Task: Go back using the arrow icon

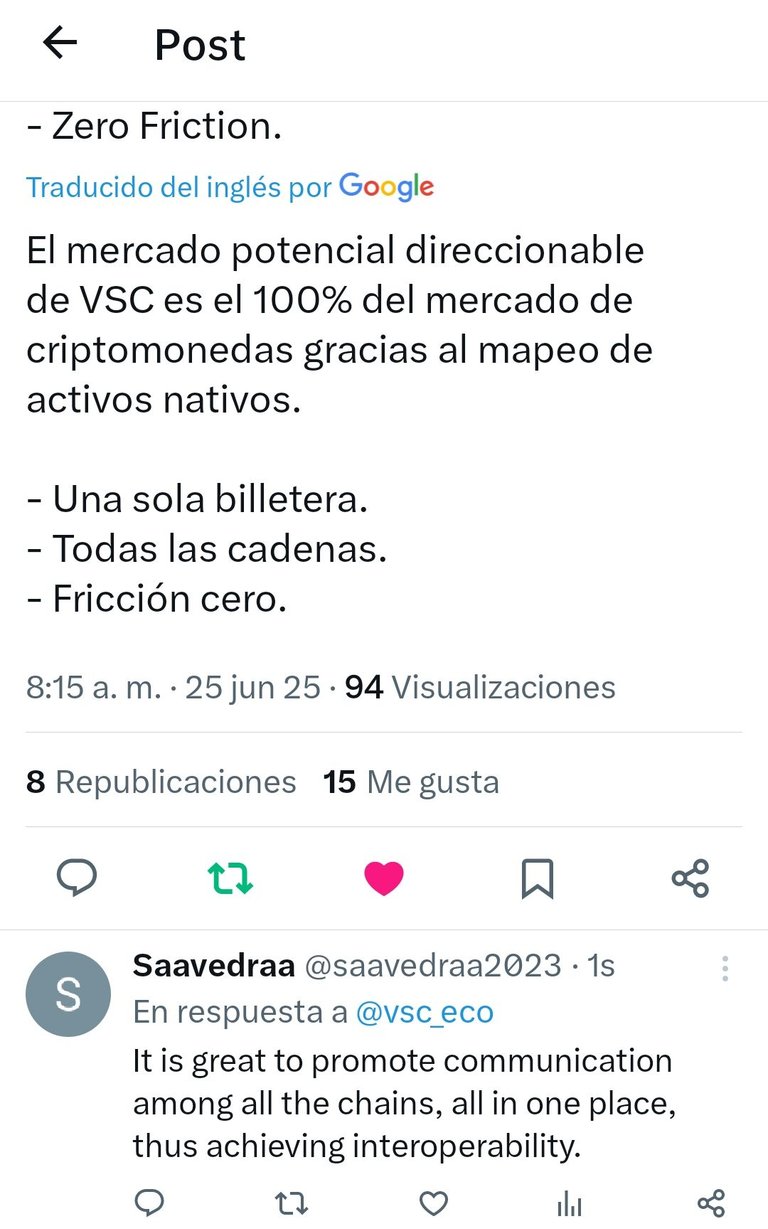Action: click(60, 43)
